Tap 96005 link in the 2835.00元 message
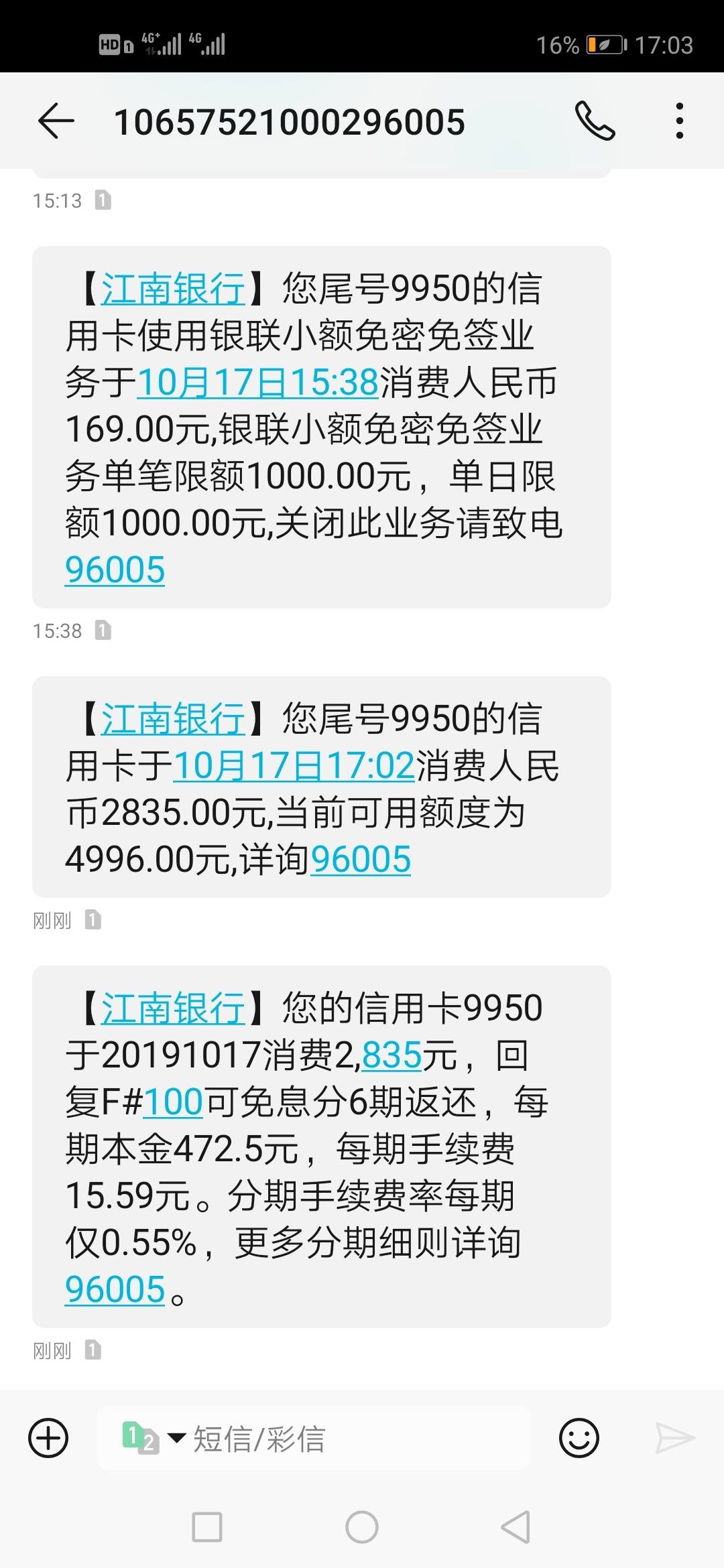Viewport: 724px width, 1568px height. pyautogui.click(x=361, y=860)
